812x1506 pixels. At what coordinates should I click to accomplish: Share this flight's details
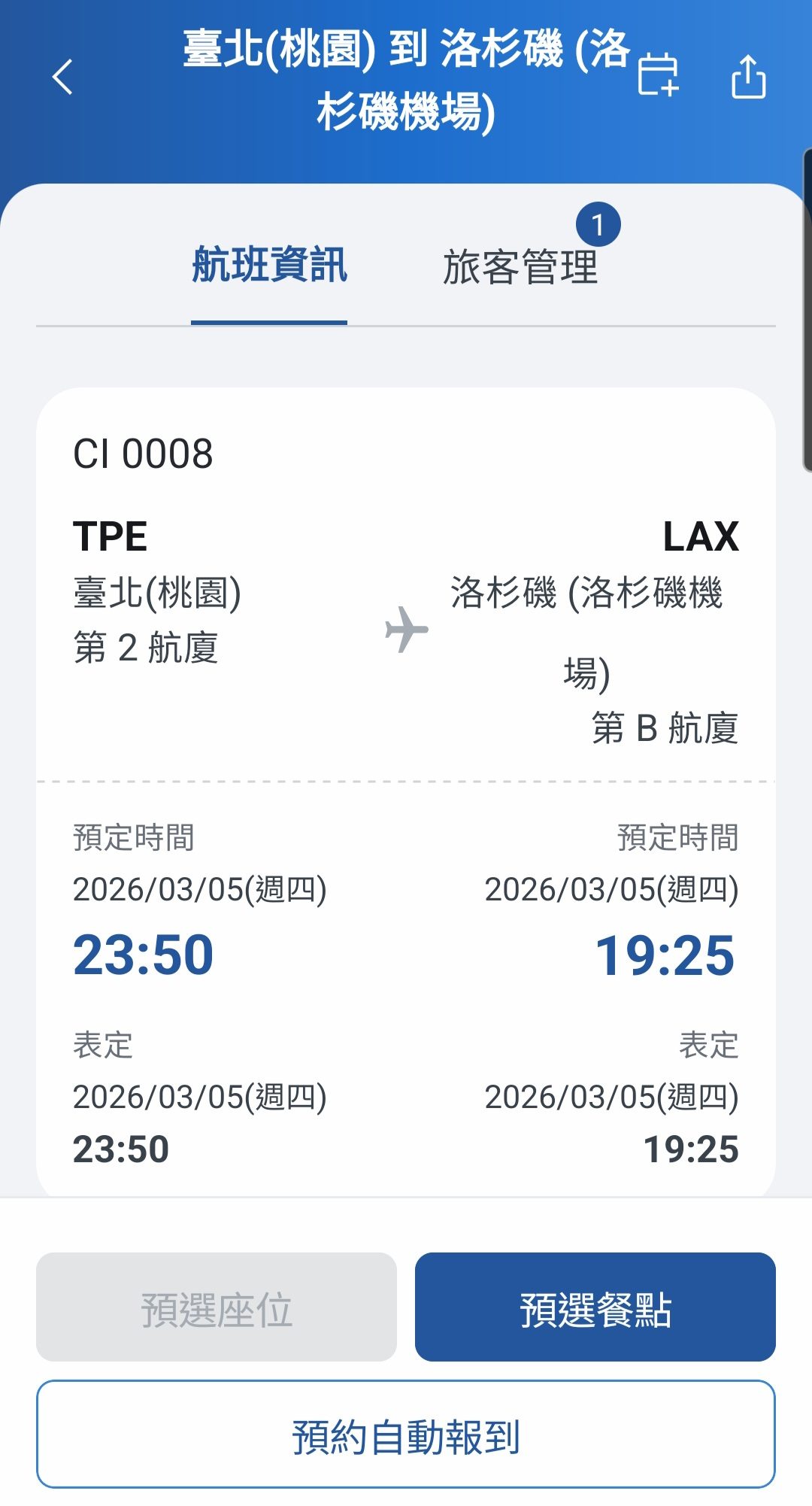tap(748, 77)
